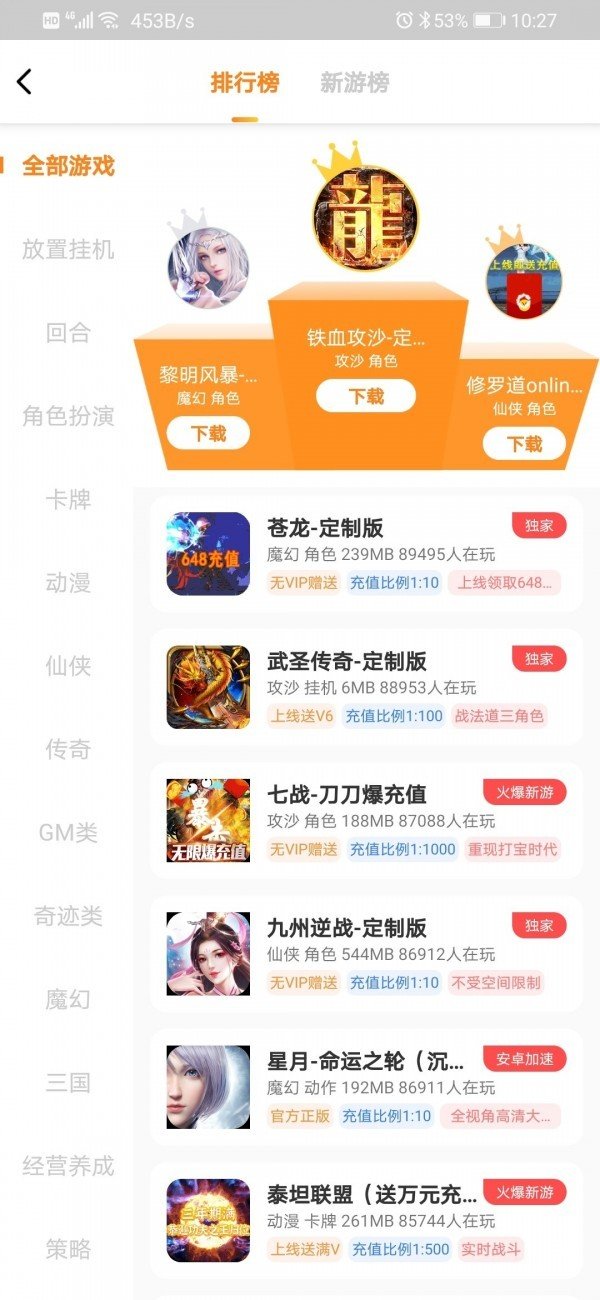Select the 放置挂机 category
Viewport: 600px width, 1300px height.
[68, 249]
